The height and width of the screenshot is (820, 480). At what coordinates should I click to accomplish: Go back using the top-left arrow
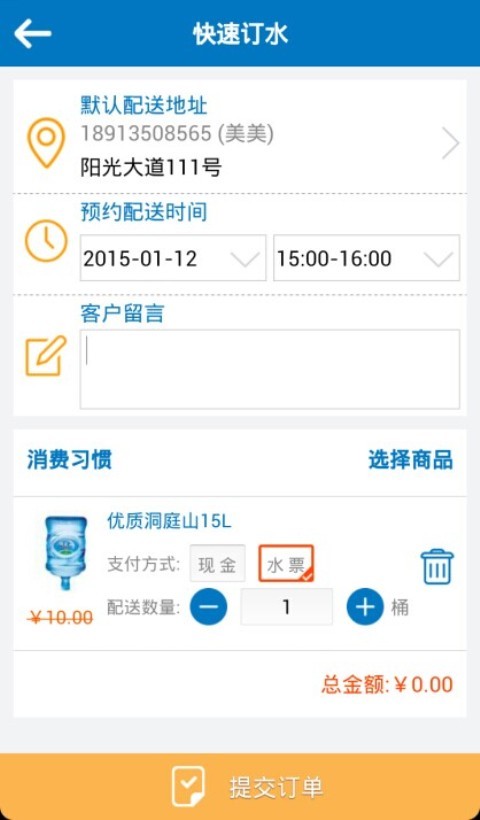(32, 33)
